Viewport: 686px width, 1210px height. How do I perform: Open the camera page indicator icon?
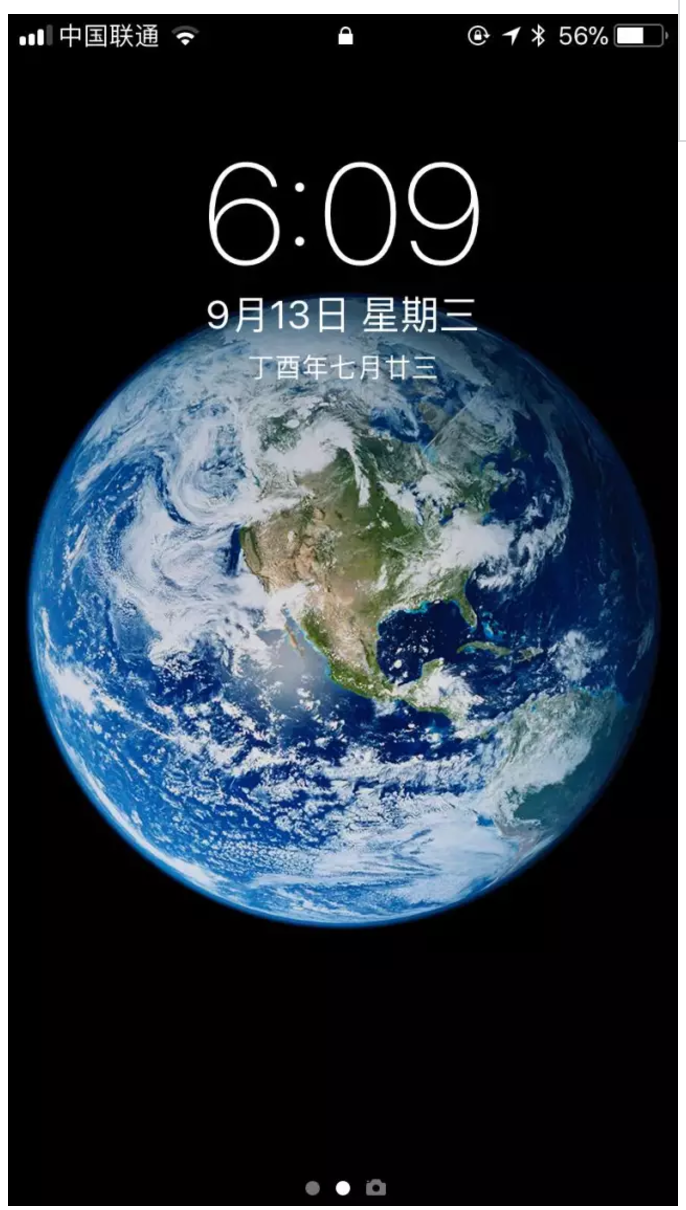[x=375, y=1188]
